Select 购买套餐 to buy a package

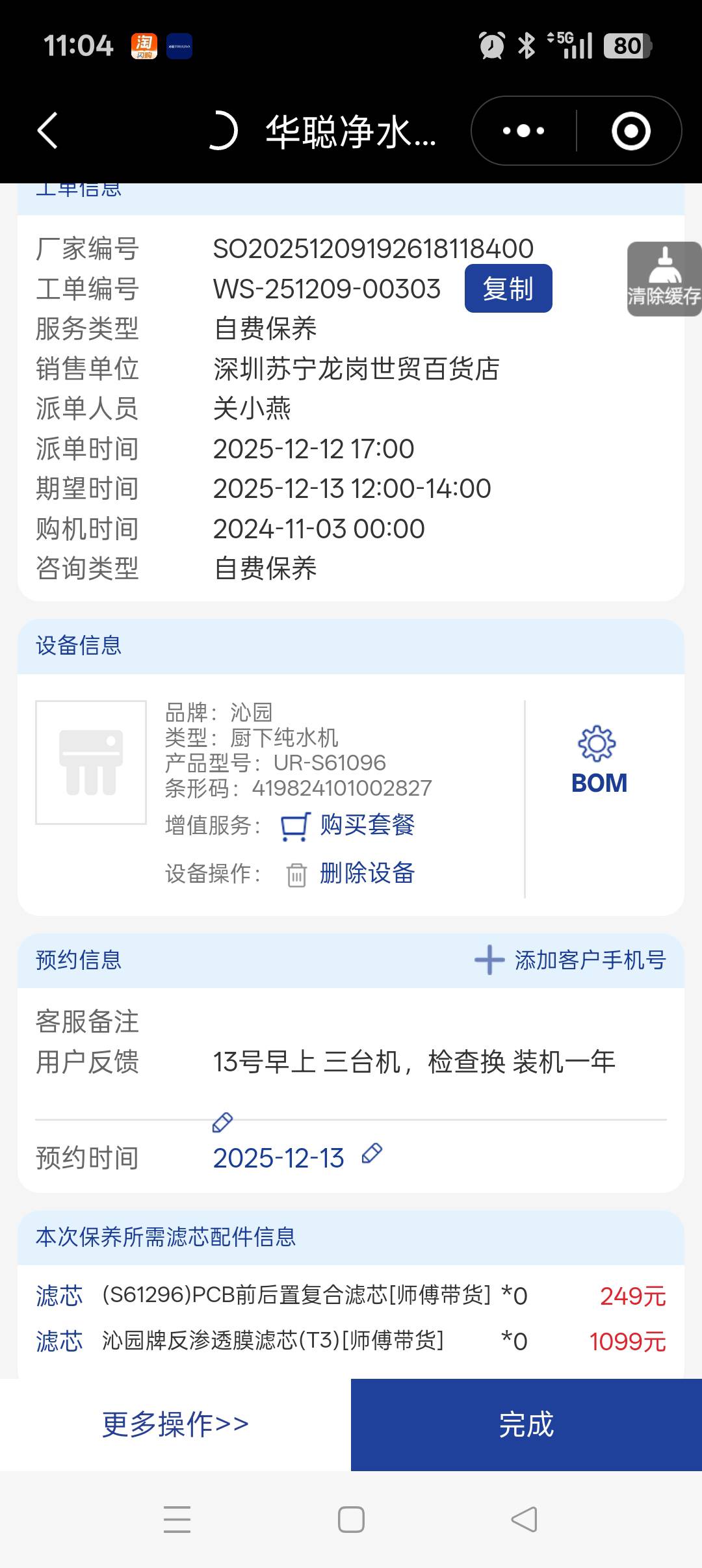pos(367,825)
